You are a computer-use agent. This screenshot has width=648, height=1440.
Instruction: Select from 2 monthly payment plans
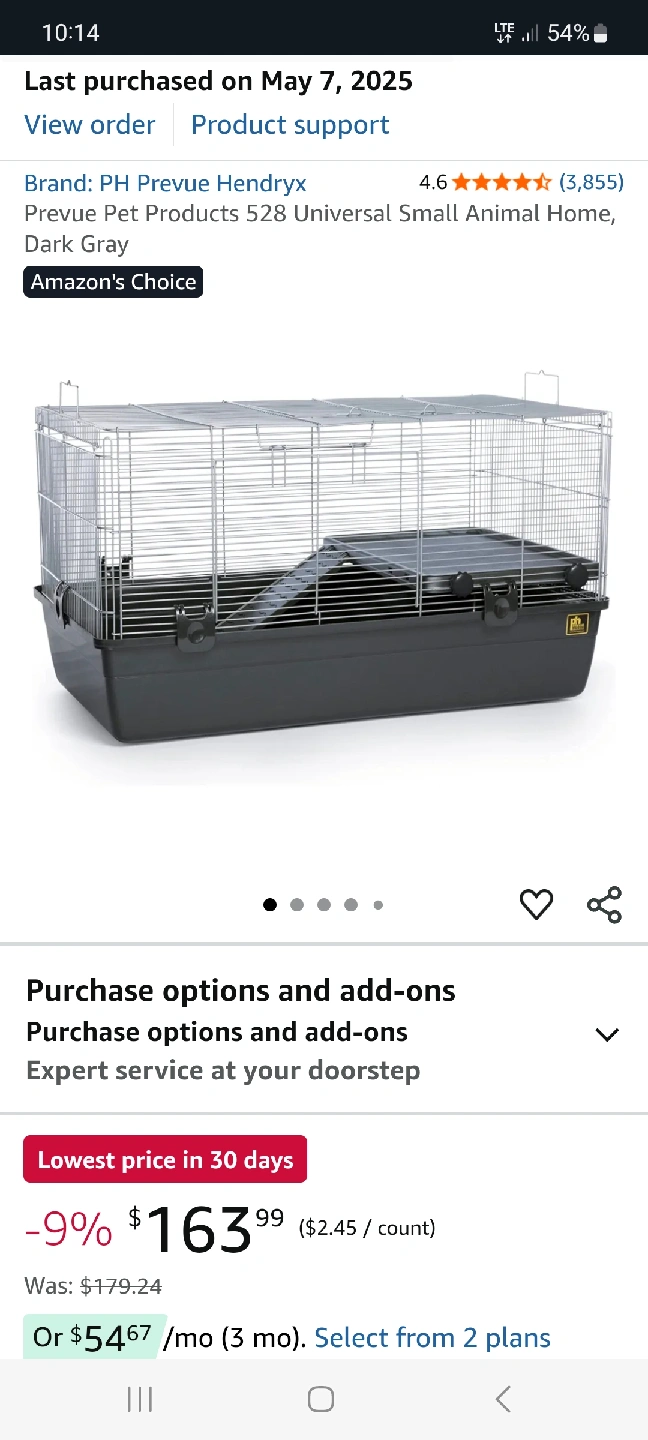[433, 1338]
